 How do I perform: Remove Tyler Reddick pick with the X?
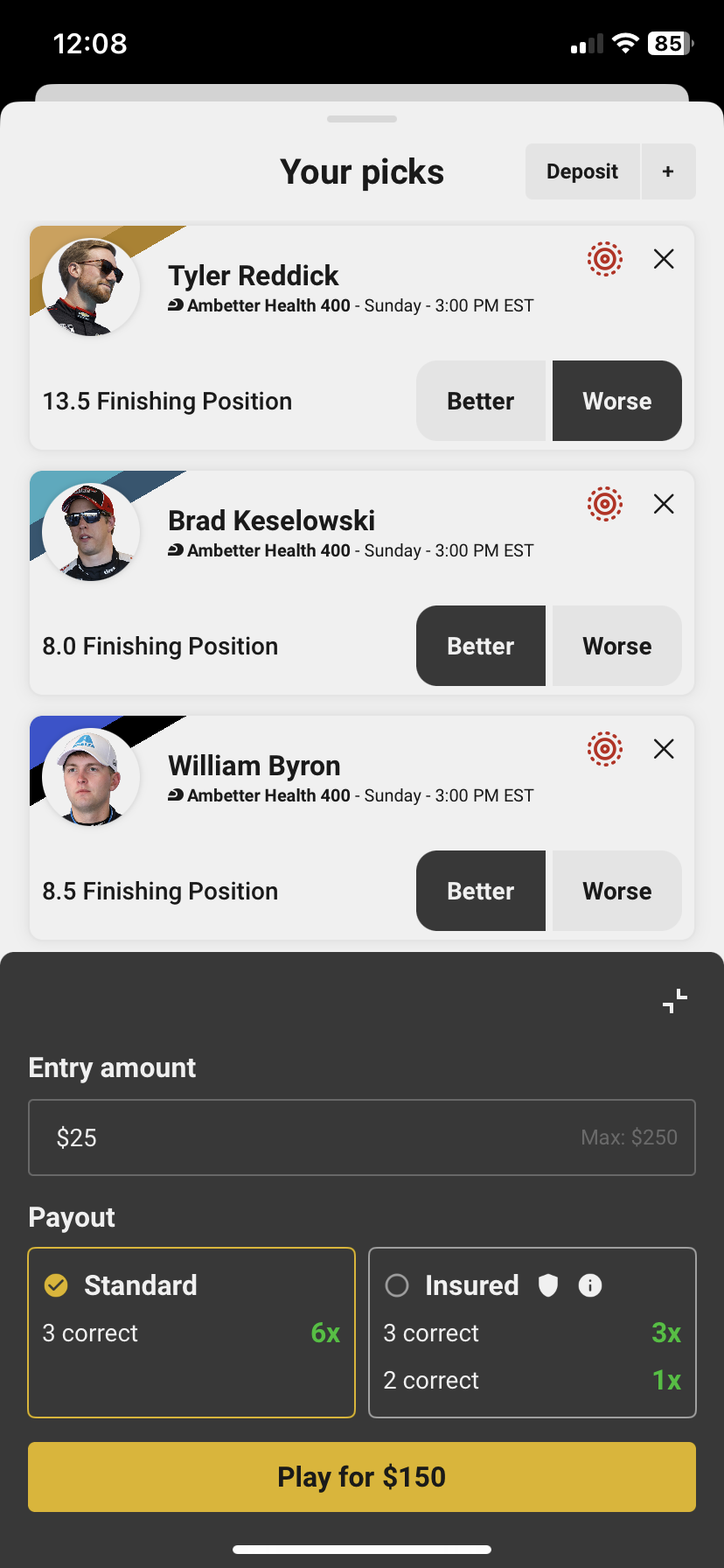click(664, 259)
